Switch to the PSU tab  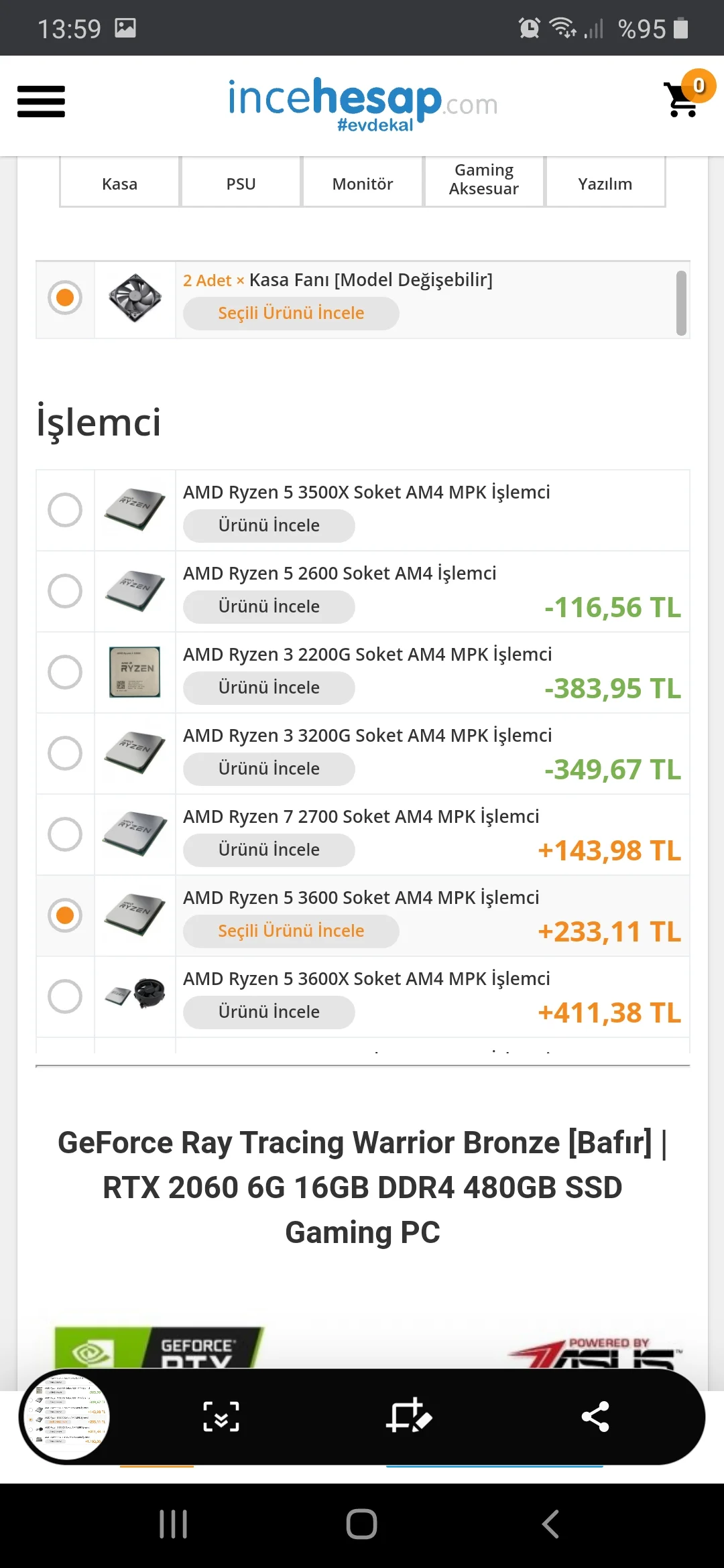(241, 184)
